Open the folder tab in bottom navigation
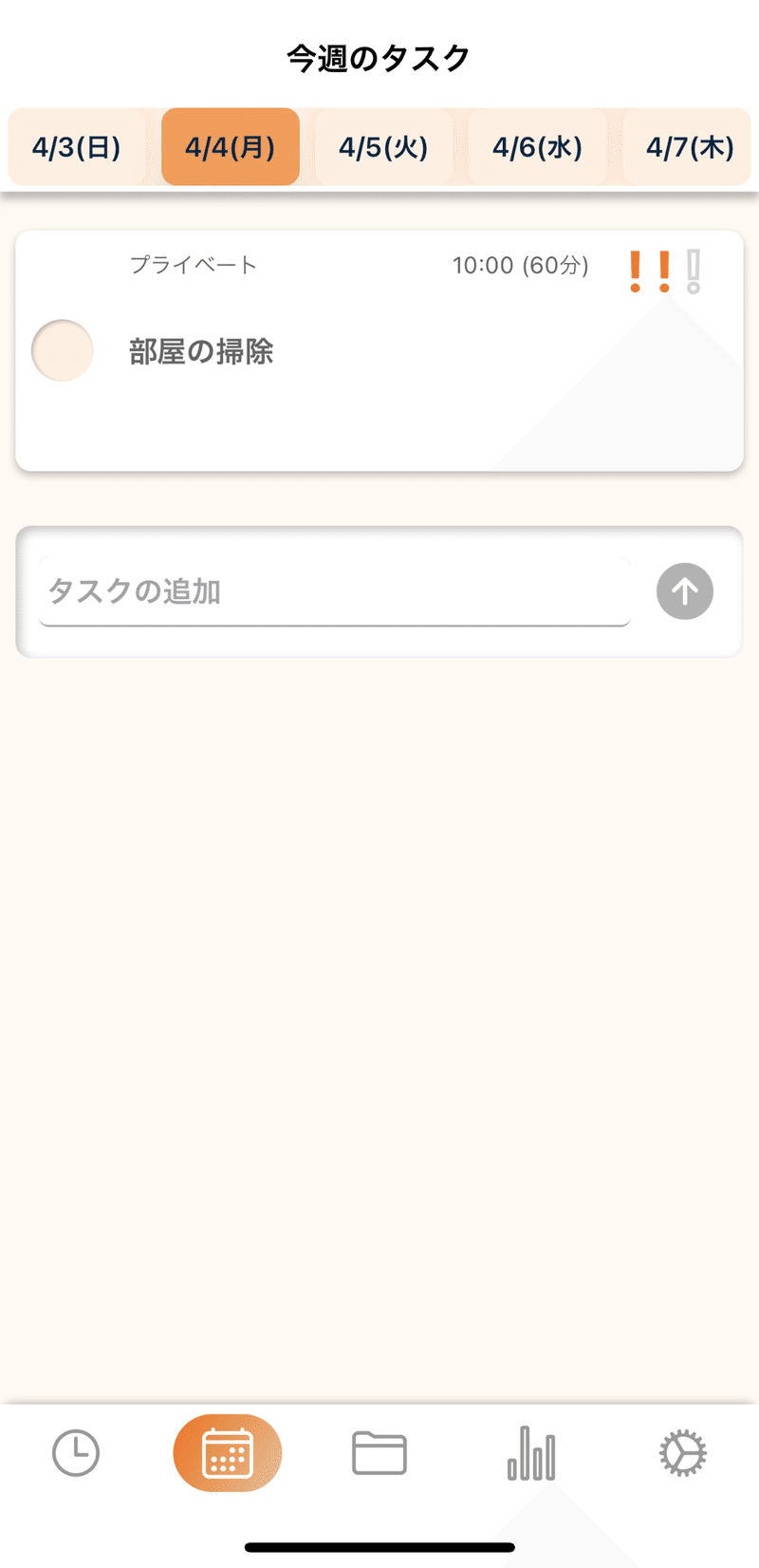The image size is (759, 1568). (x=379, y=1453)
